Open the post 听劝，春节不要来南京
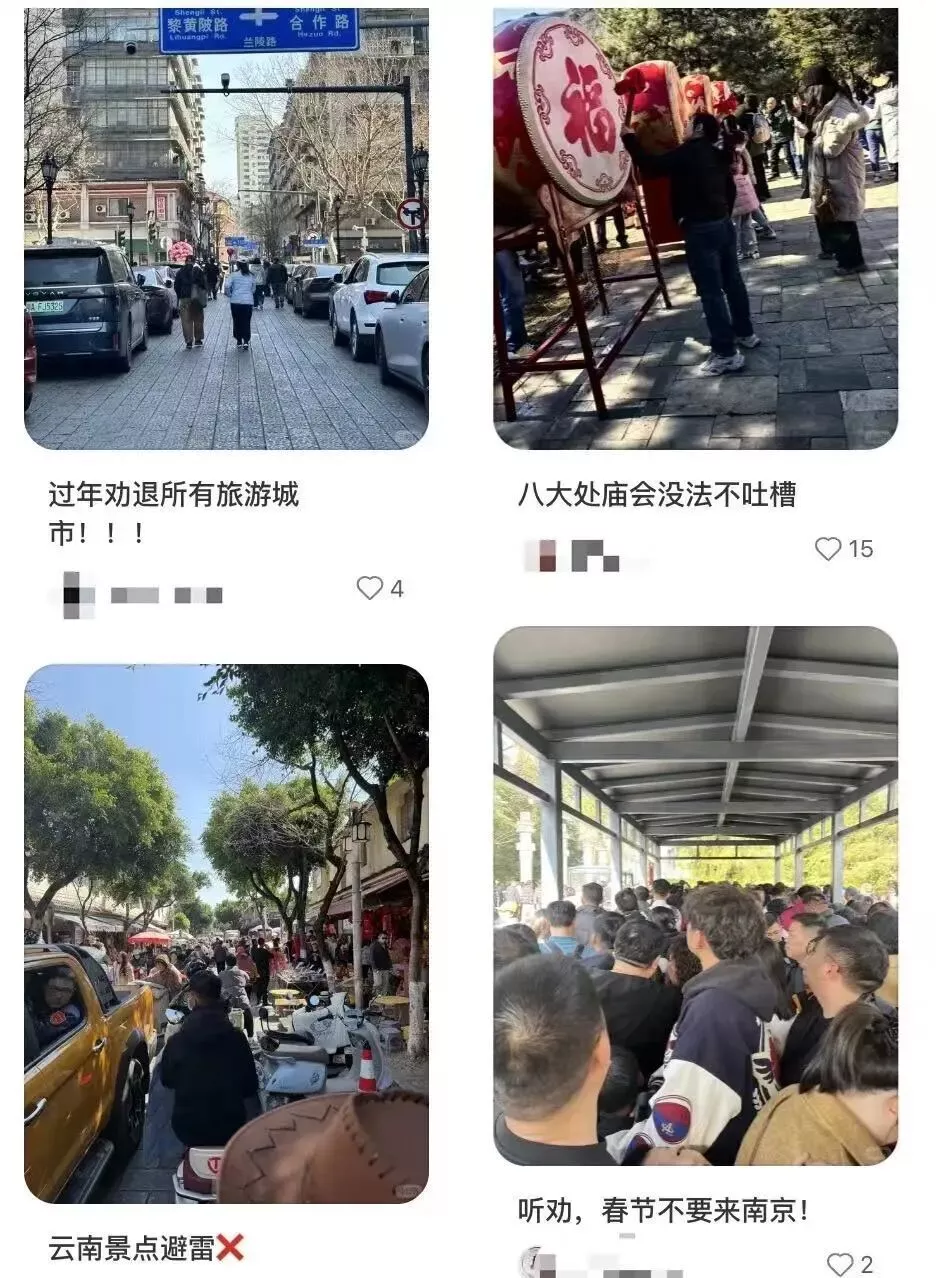The width and height of the screenshot is (936, 1278). pyautogui.click(x=695, y=895)
